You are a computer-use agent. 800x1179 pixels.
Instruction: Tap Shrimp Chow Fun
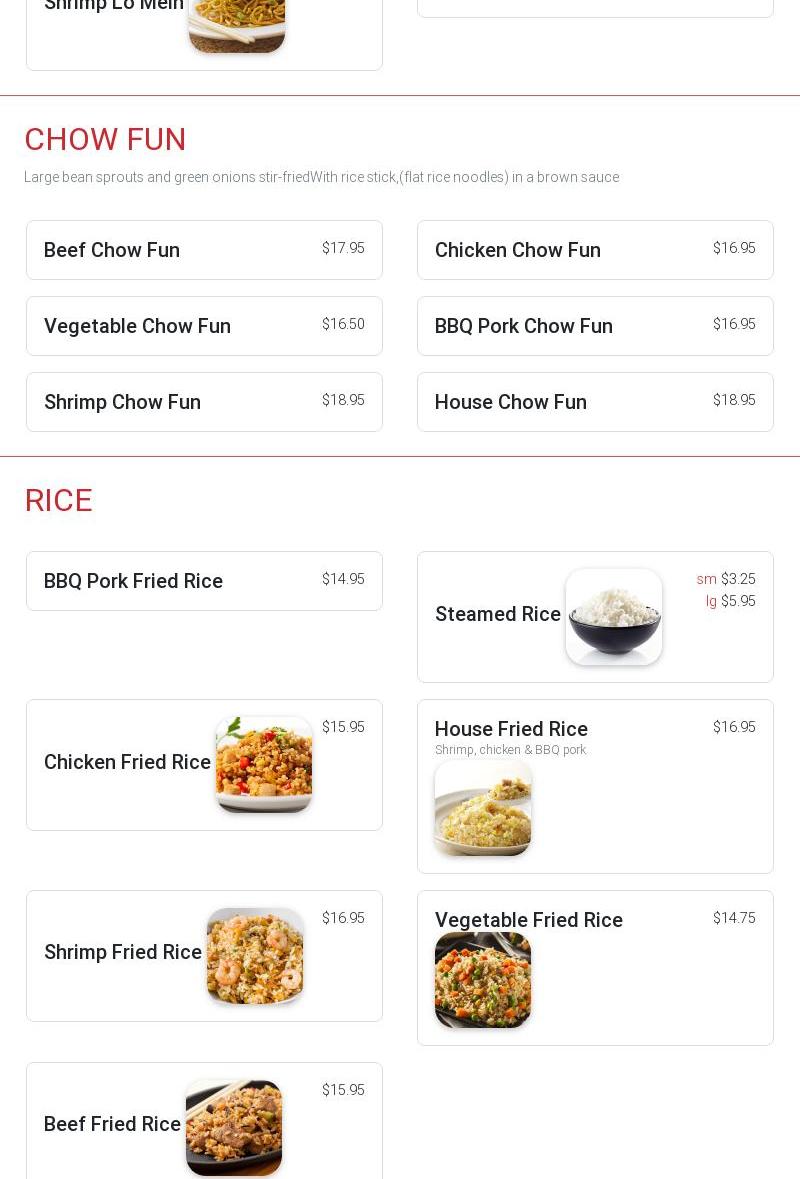pyautogui.click(x=204, y=402)
